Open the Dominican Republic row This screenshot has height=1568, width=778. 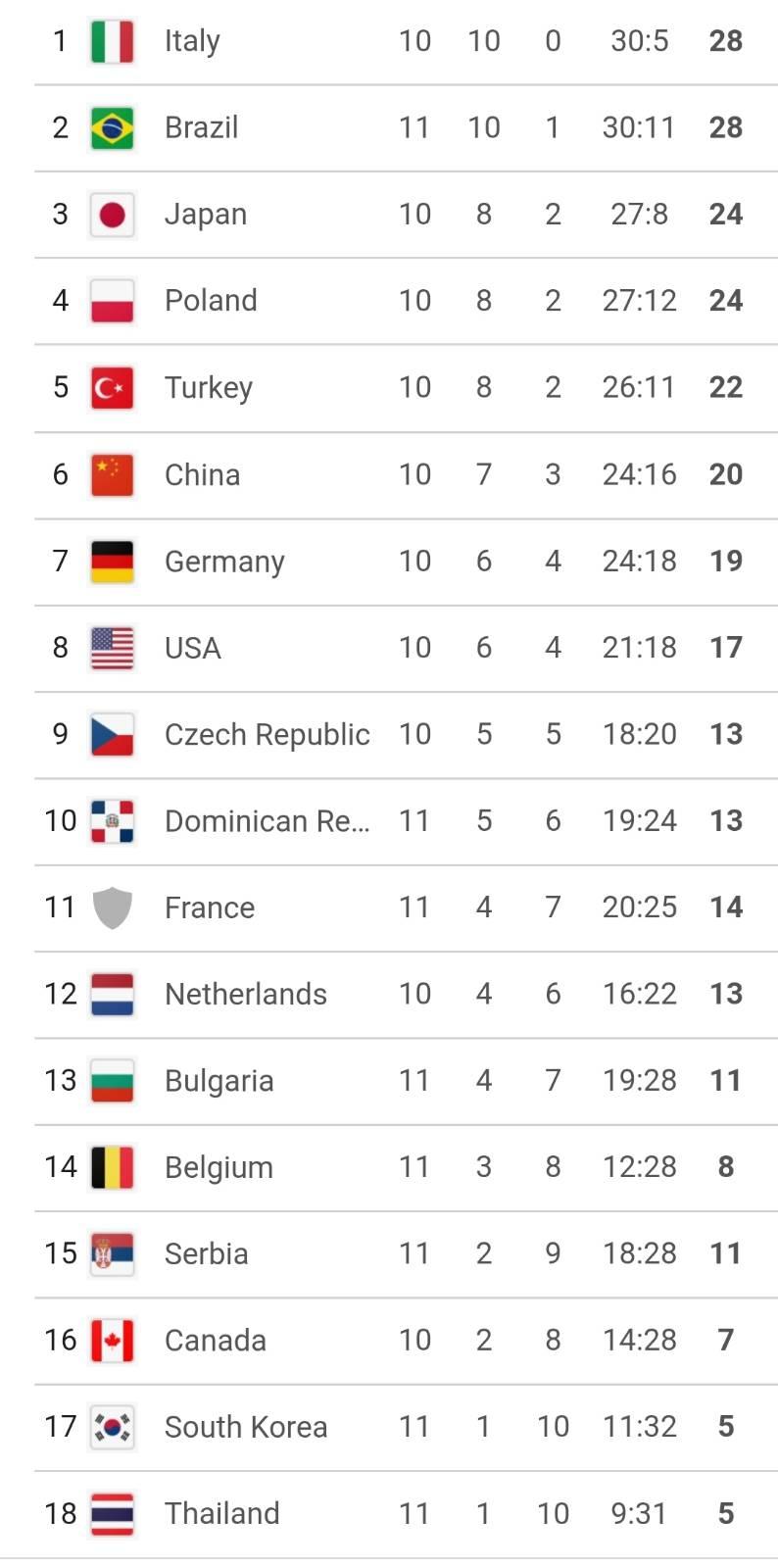(x=406, y=821)
